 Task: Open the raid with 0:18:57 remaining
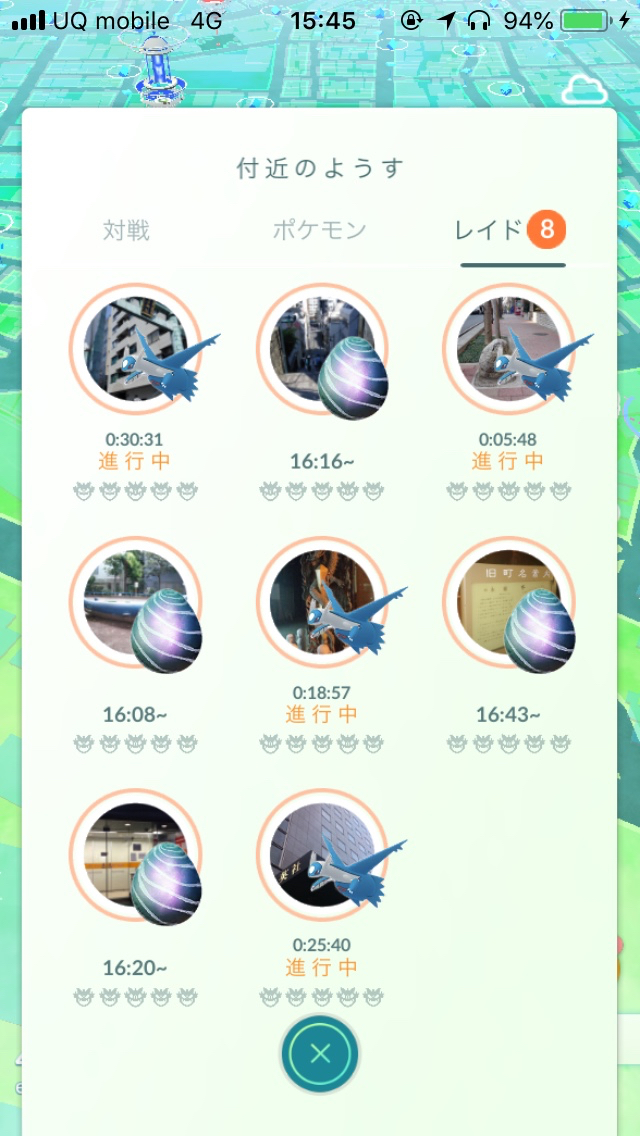[x=321, y=602]
